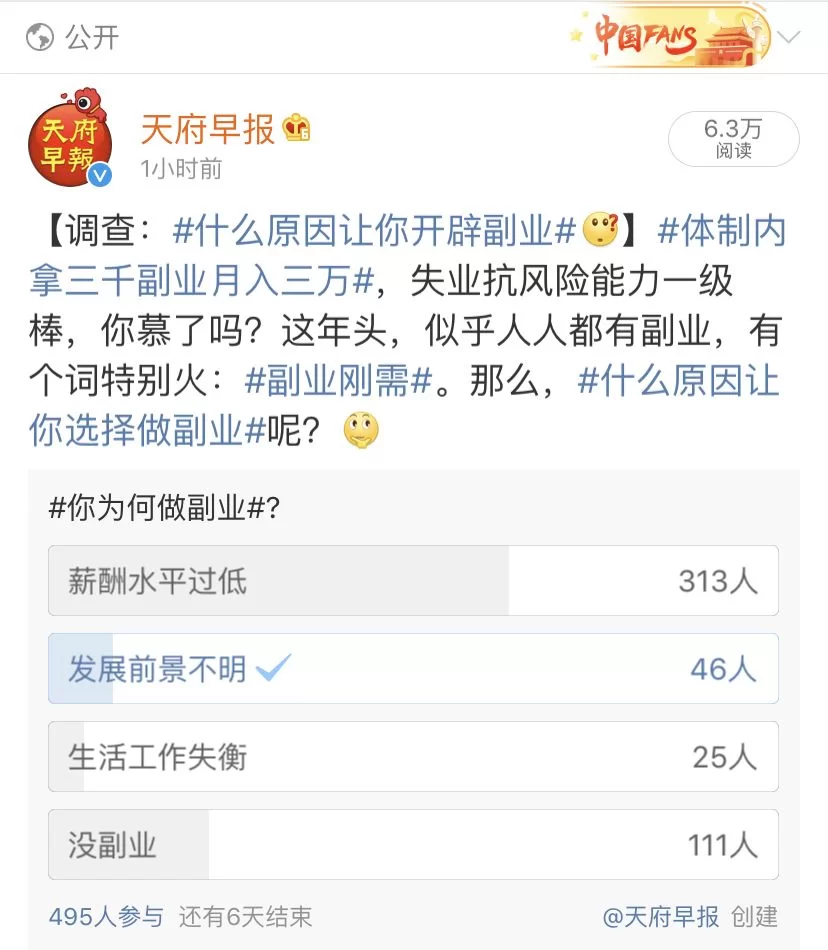Open hashtag #什么原因让你开辟副业#
The image size is (828, 950).
point(375,231)
